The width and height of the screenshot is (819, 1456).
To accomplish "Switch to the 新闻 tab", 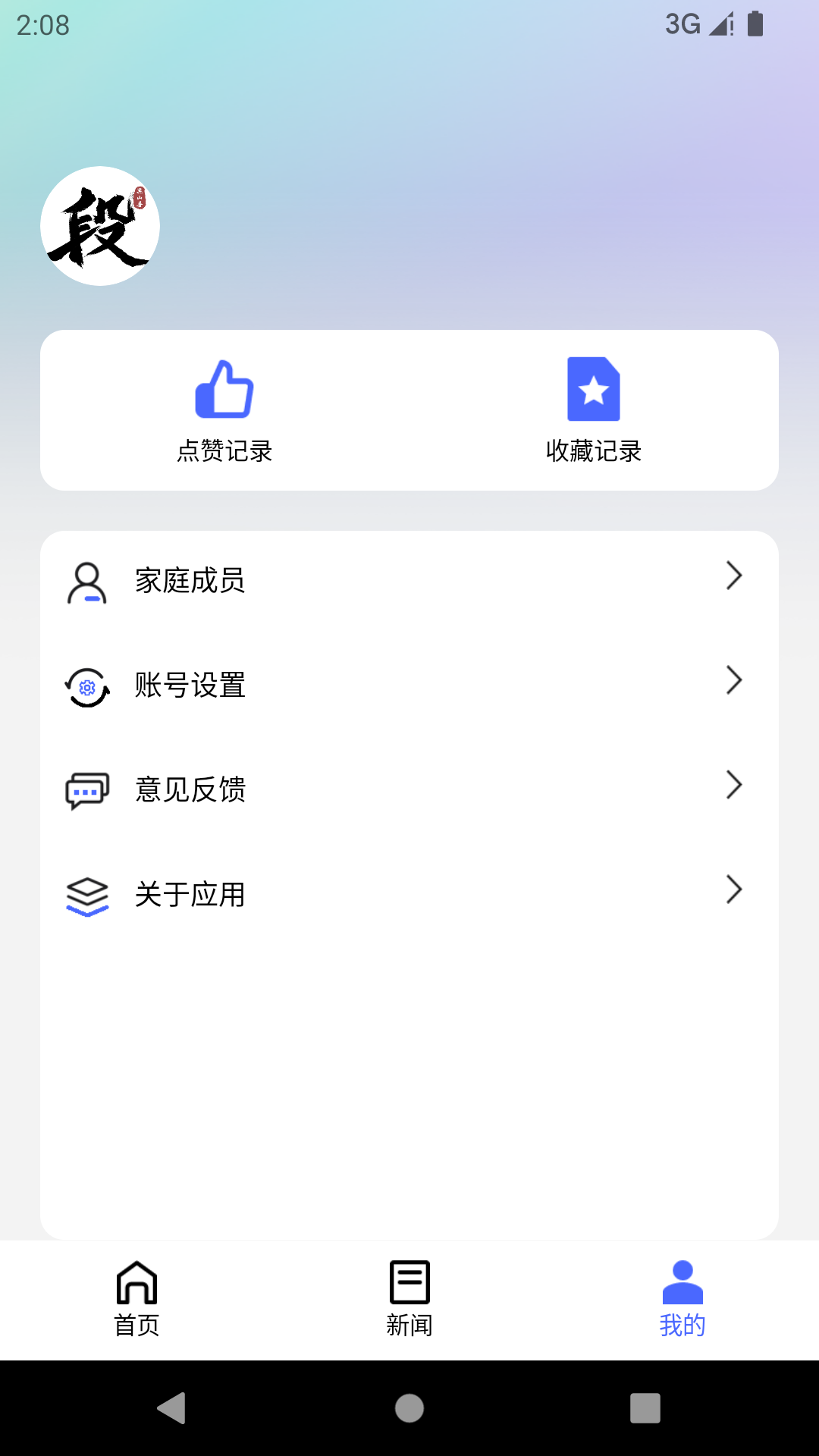I will pos(409,1299).
